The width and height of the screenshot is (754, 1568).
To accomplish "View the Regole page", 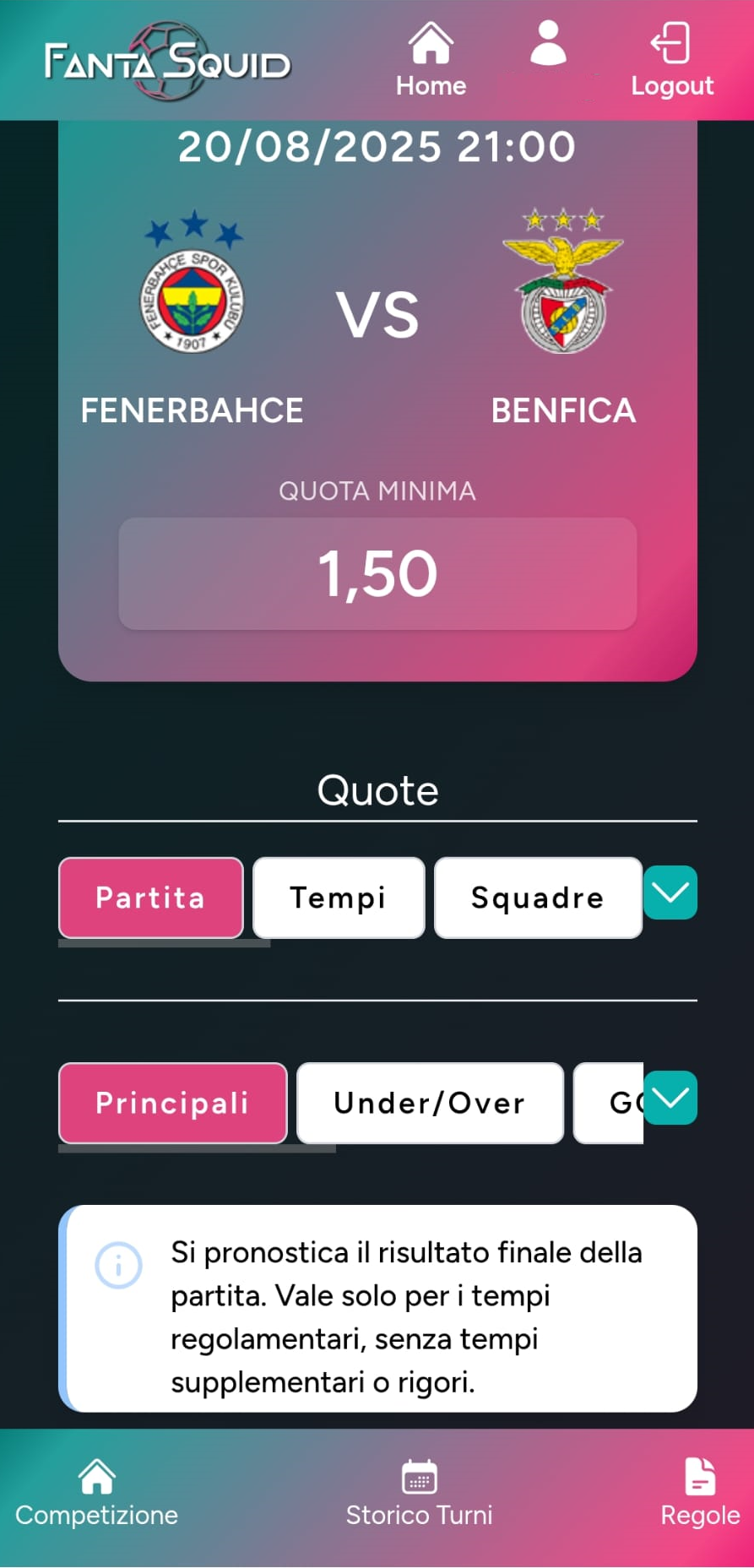I will (700, 1494).
